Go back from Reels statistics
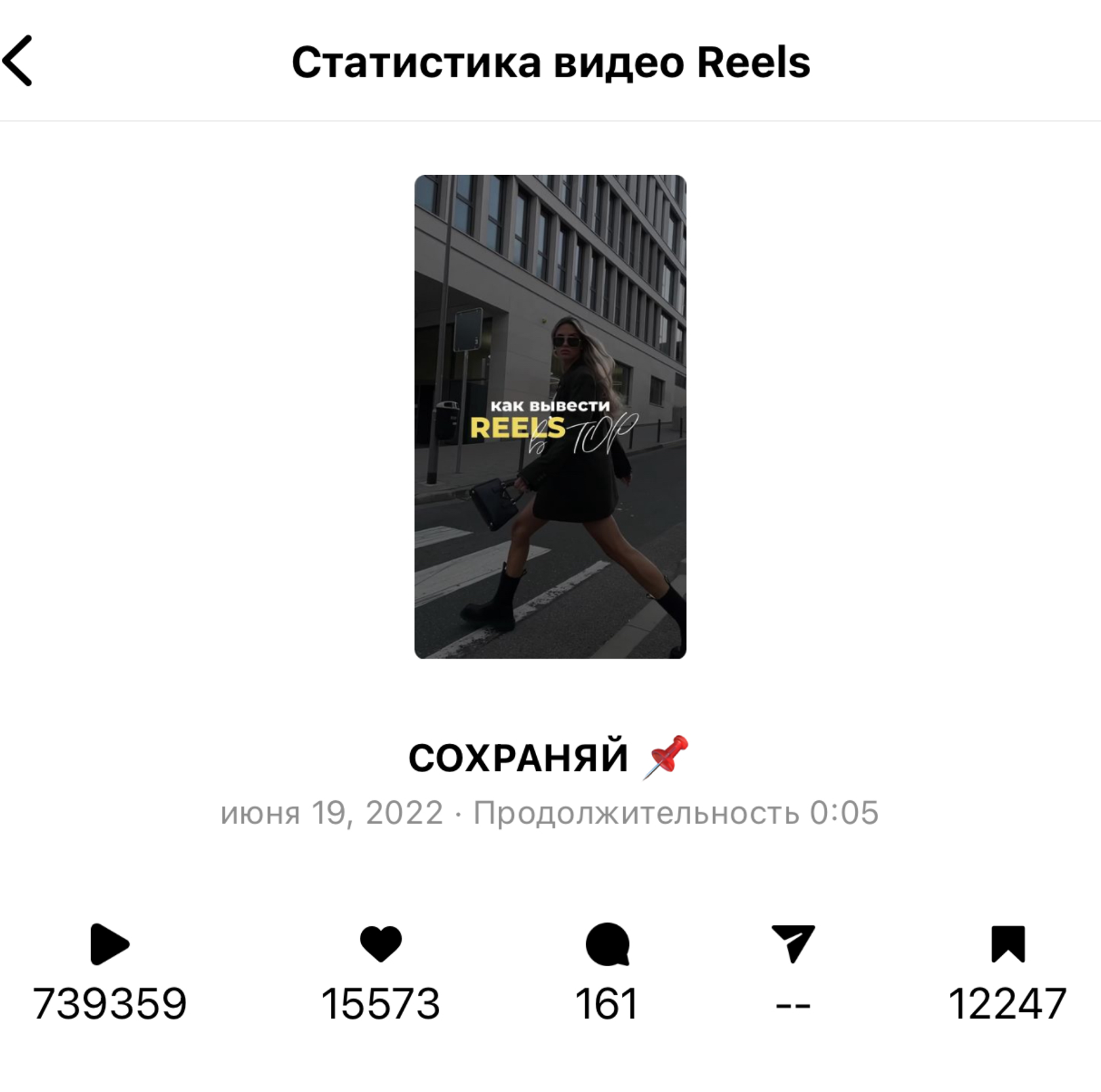This screenshot has height=1092, width=1101. (x=18, y=61)
